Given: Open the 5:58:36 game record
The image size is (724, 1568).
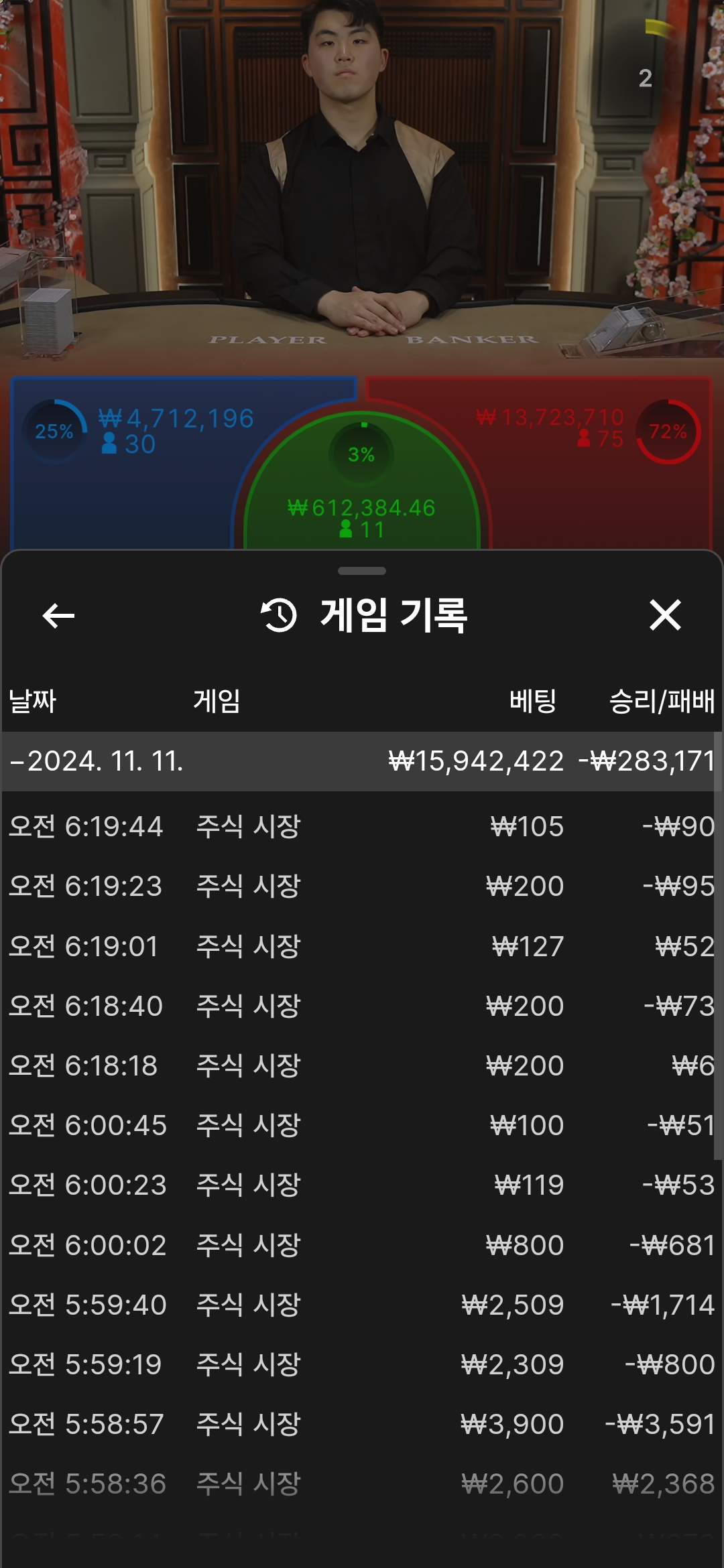Looking at the screenshot, I should [x=362, y=1484].
